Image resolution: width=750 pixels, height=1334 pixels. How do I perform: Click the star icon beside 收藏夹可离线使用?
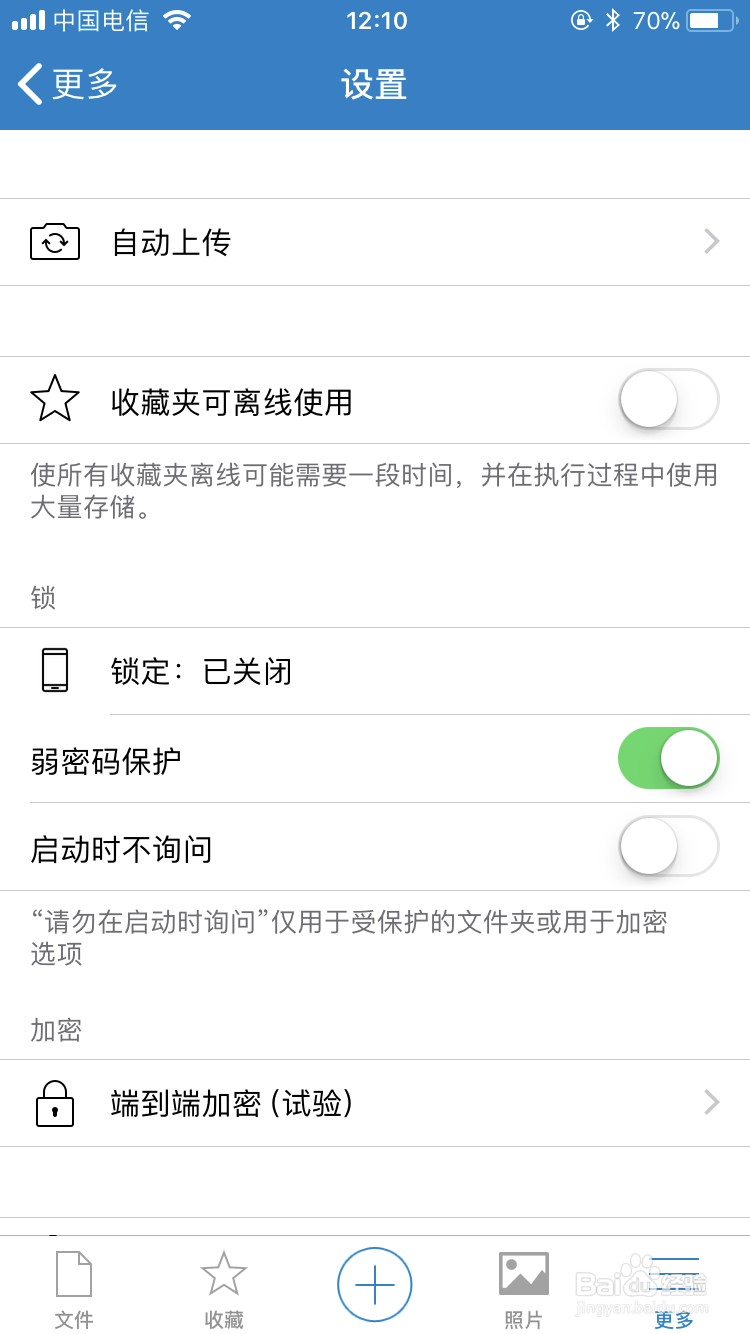coord(55,398)
